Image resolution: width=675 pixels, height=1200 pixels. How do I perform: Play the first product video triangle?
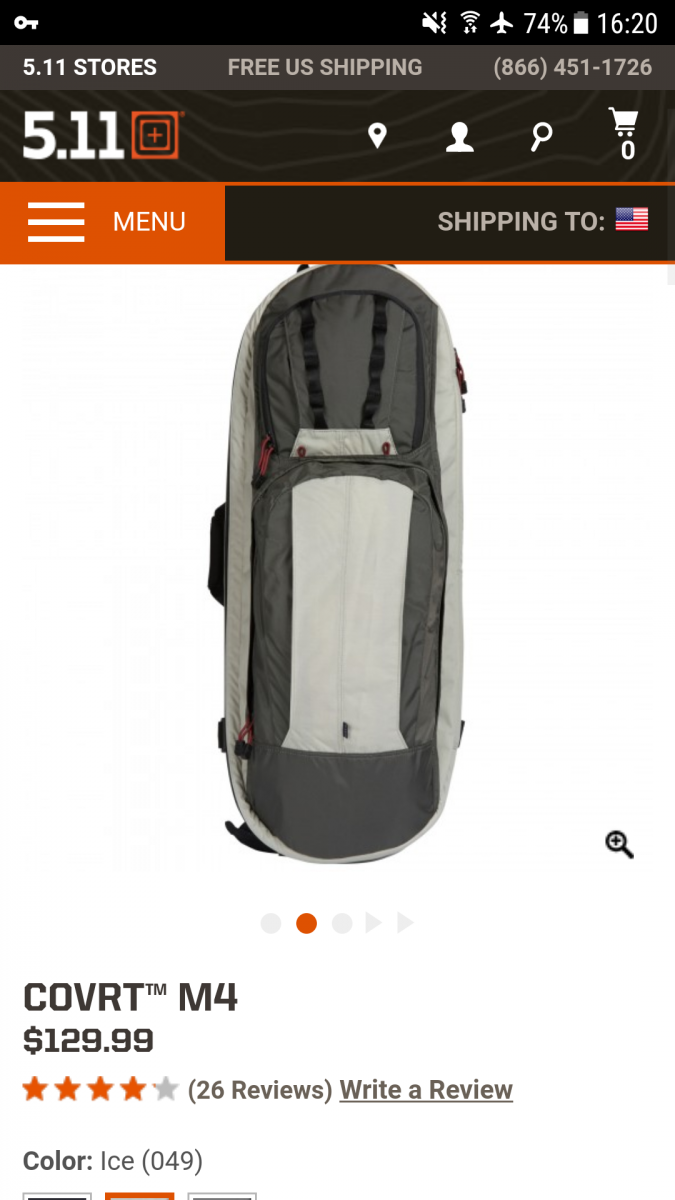[373, 923]
